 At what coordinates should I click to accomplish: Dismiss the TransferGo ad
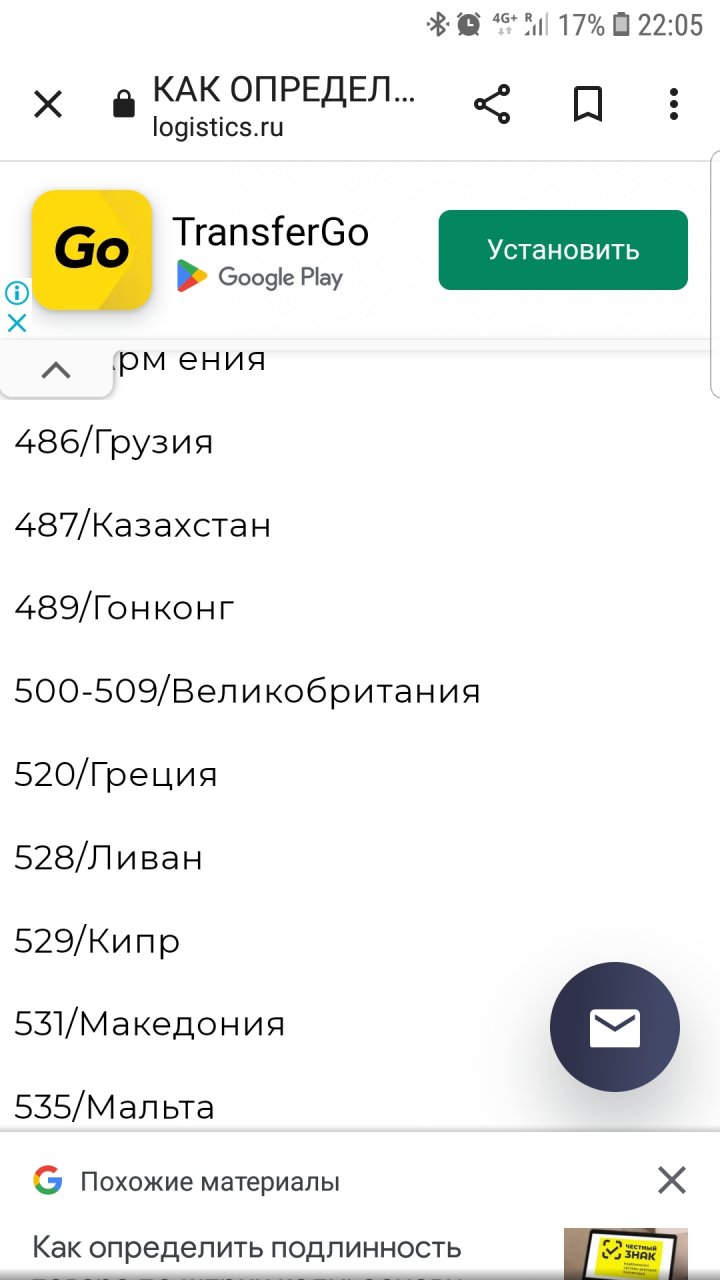[x=16, y=323]
